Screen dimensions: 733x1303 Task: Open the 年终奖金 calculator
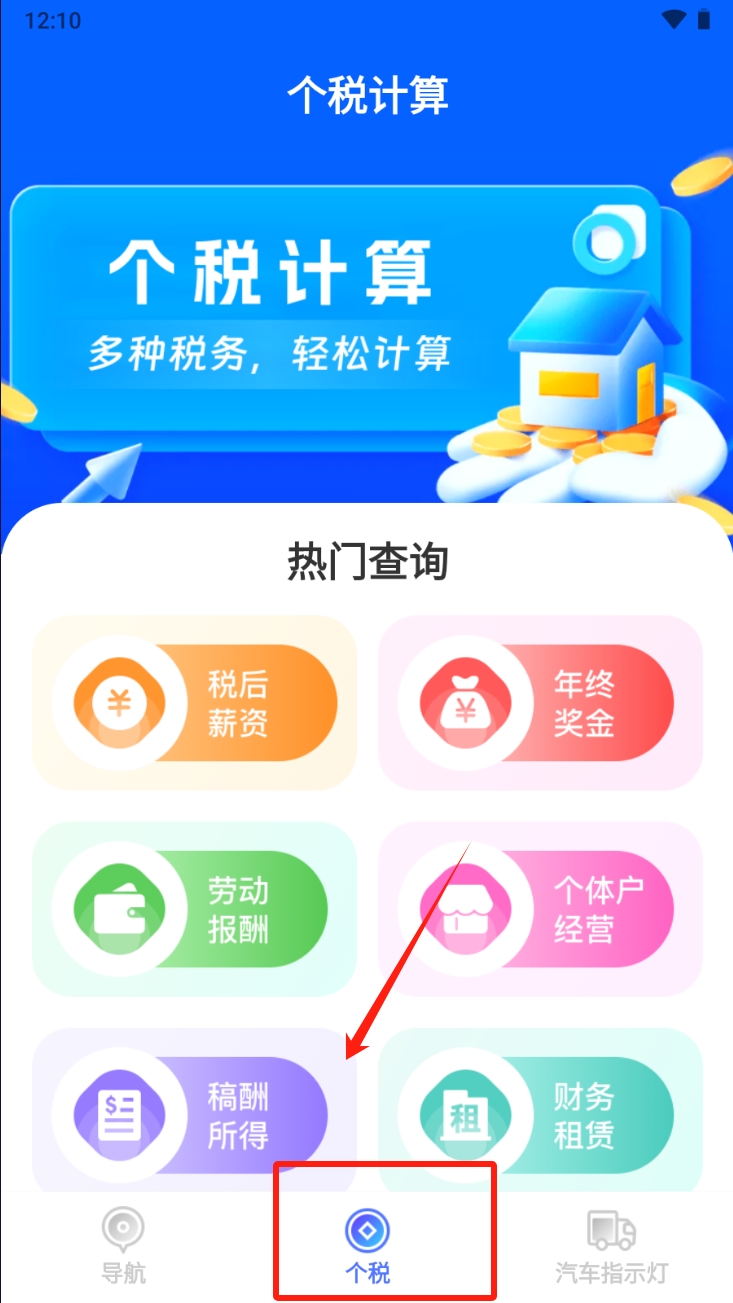point(540,703)
